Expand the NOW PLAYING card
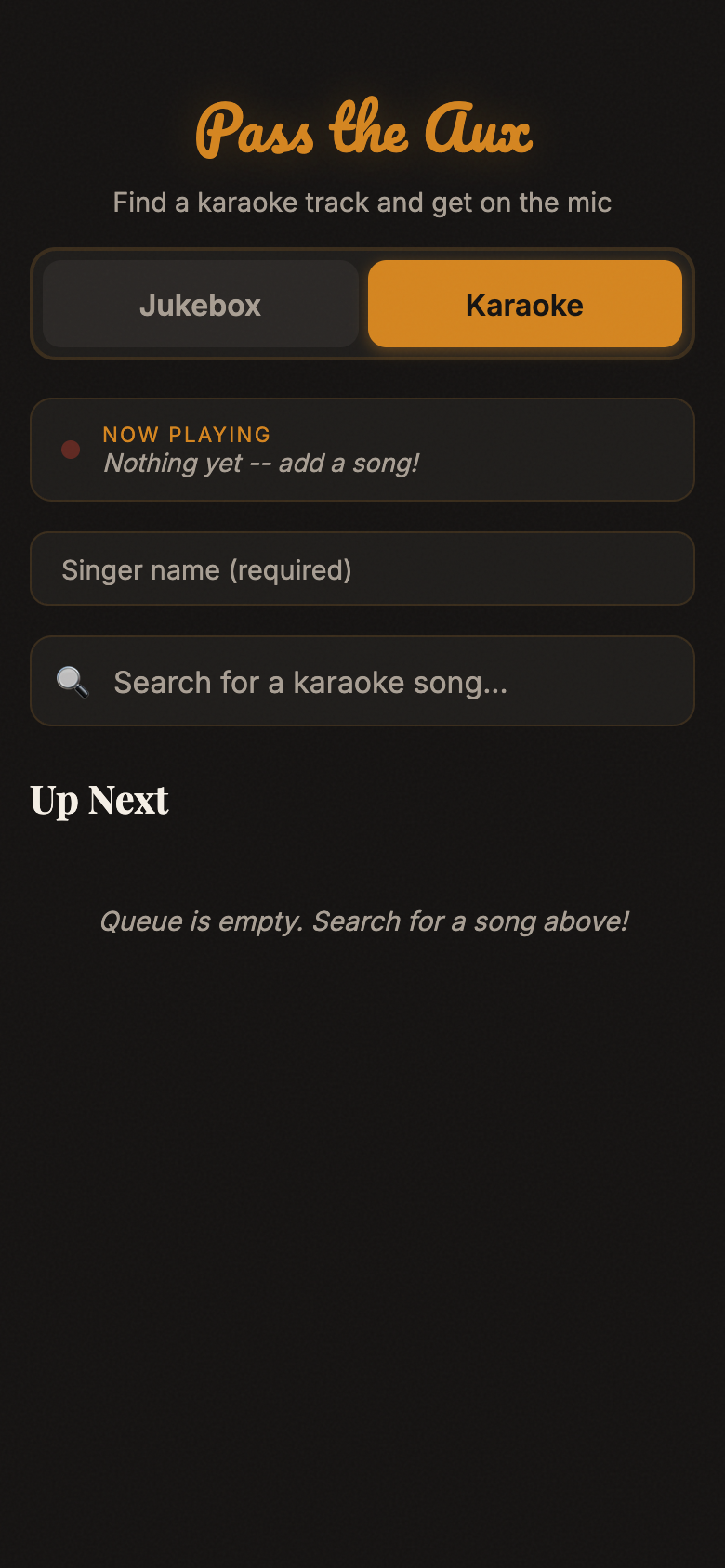The width and height of the screenshot is (725, 1568). tap(362, 450)
